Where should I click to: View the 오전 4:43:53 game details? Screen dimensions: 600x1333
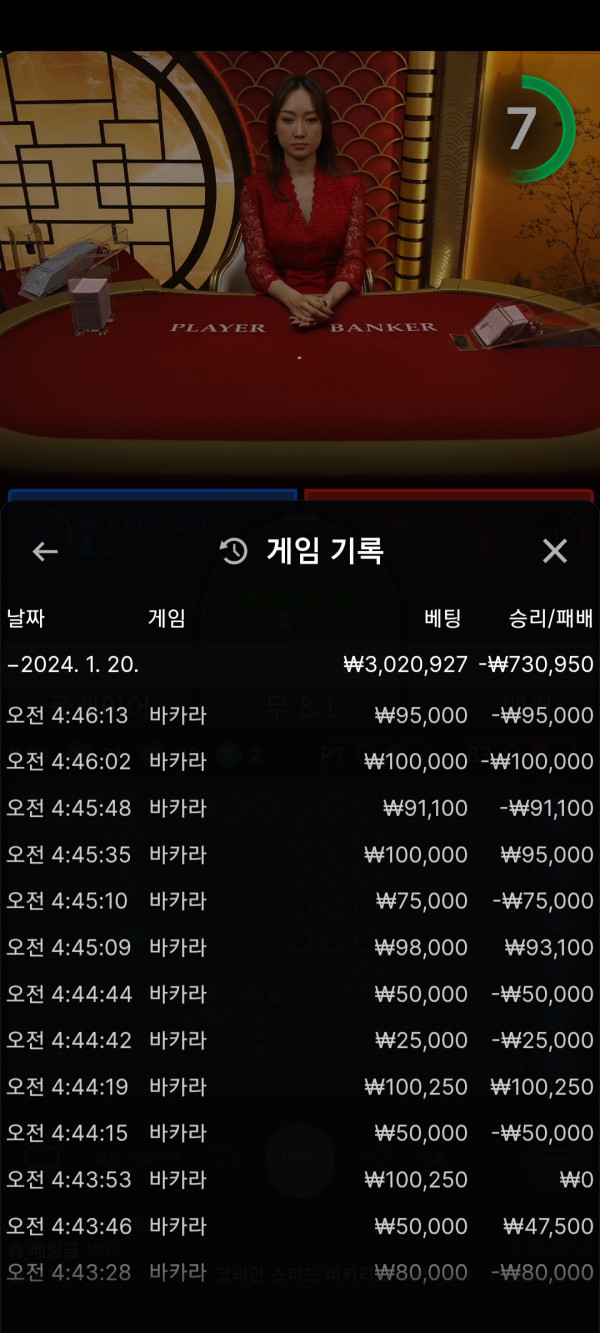click(300, 1180)
